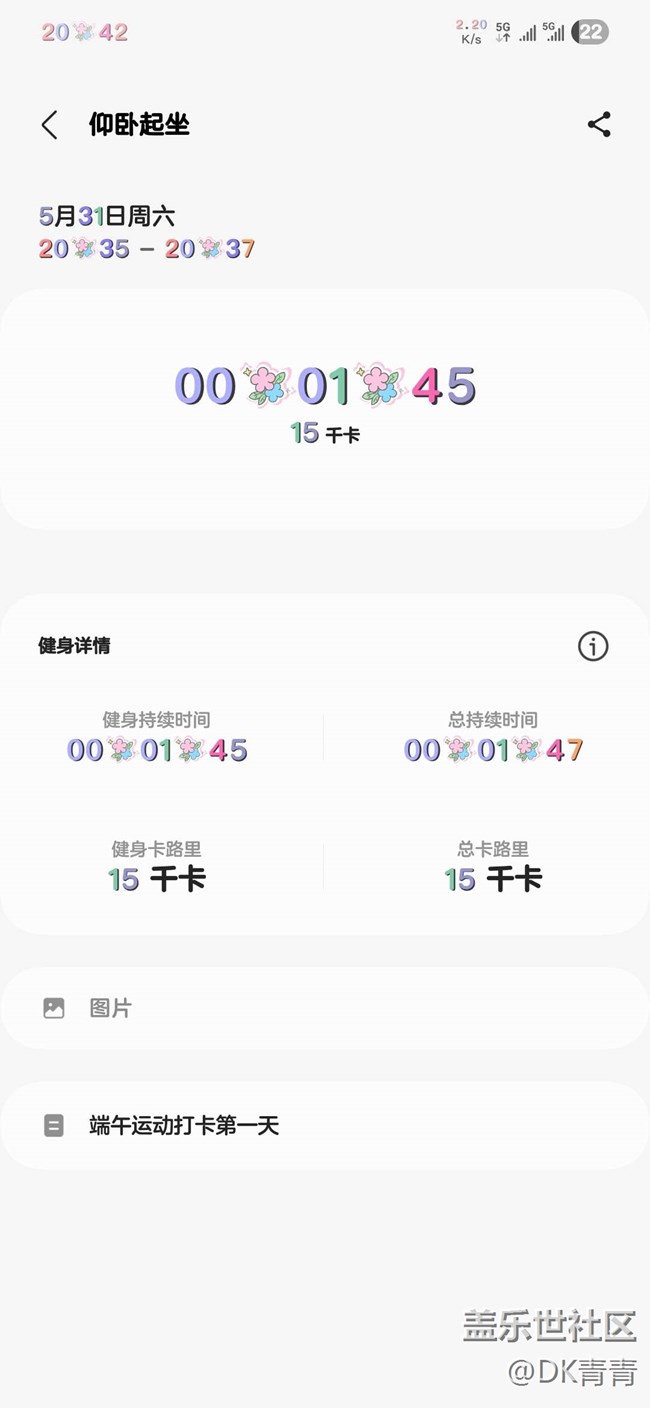
Task: Open the note 端午运动打卡第一天
Action: coord(325,1126)
